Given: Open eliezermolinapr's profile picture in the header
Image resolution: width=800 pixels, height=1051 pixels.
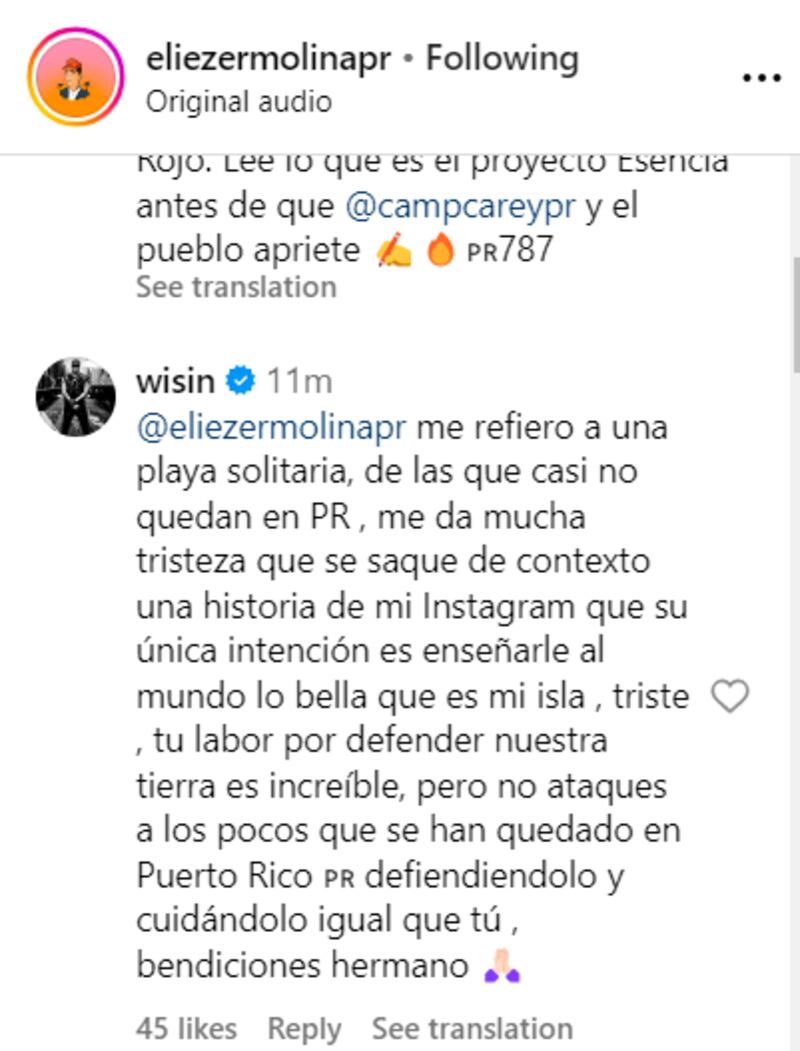Looking at the screenshot, I should (75, 77).
